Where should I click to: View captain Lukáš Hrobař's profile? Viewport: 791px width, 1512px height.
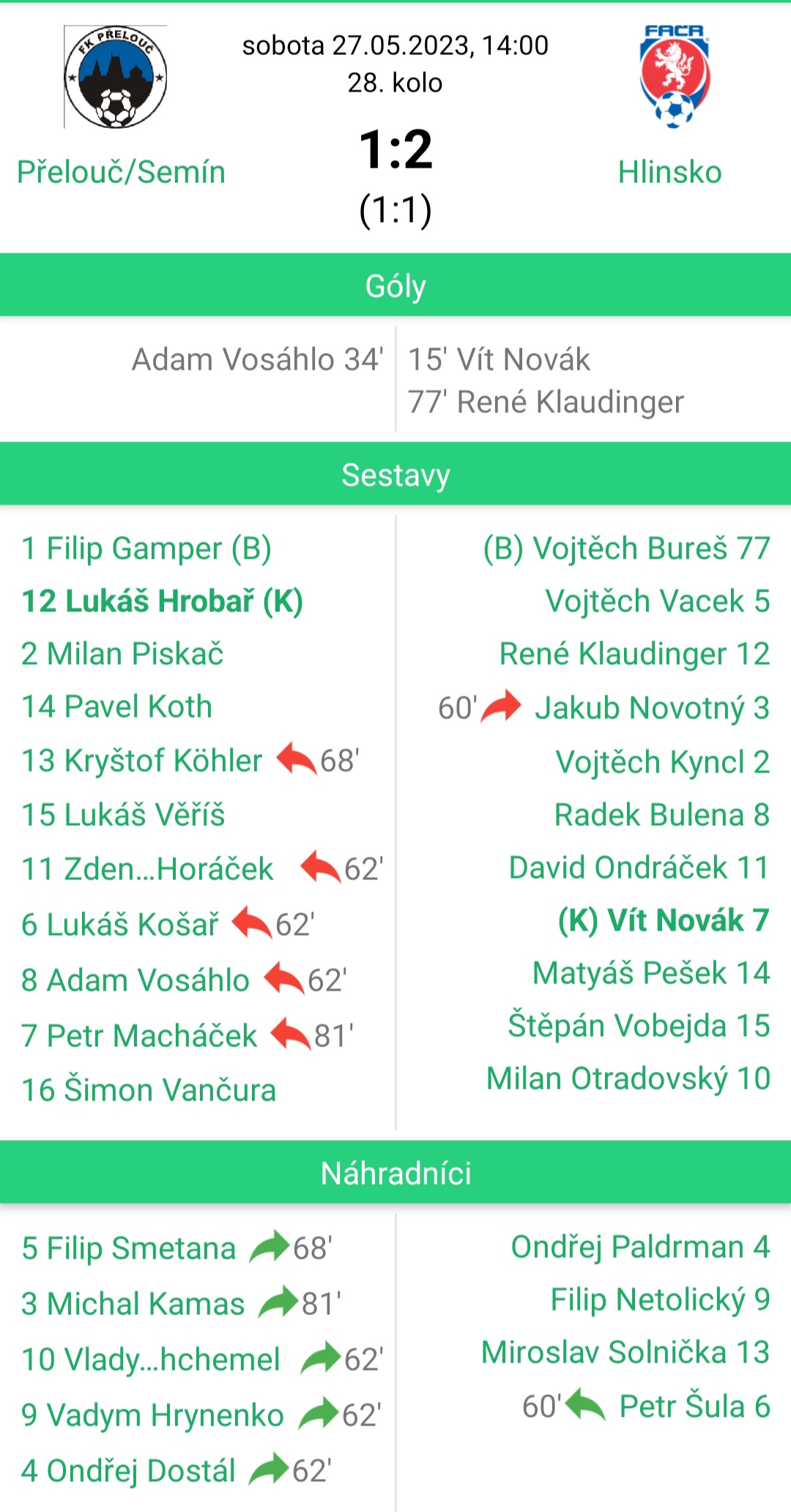pos(162,601)
